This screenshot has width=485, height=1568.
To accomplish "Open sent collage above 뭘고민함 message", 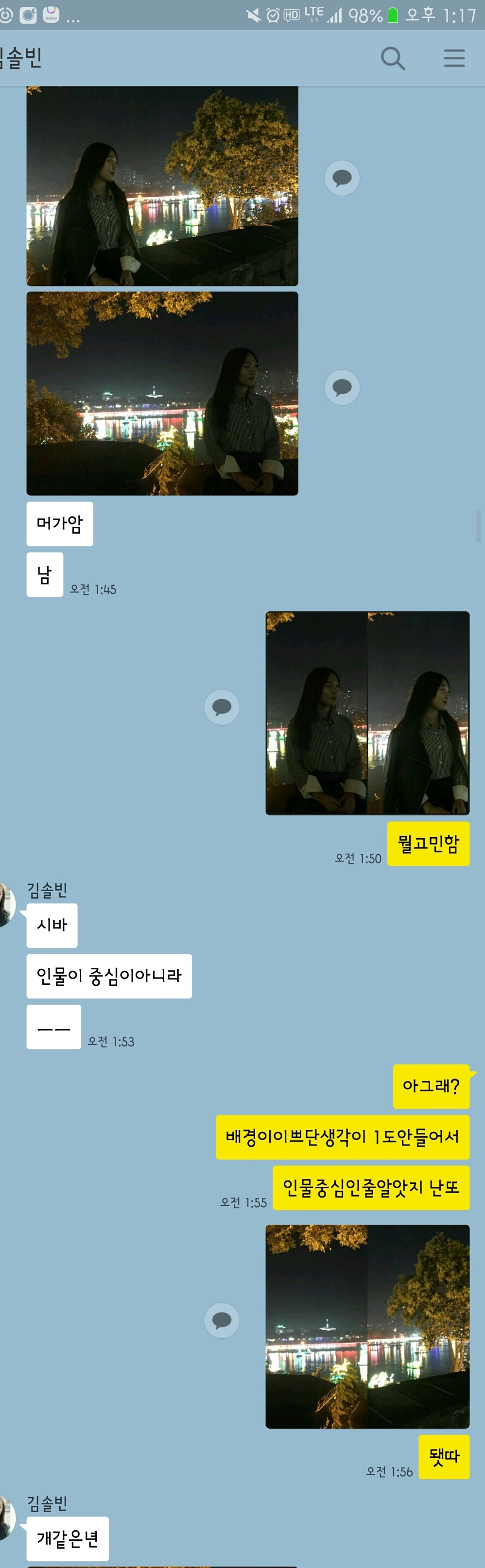I will 367,713.
